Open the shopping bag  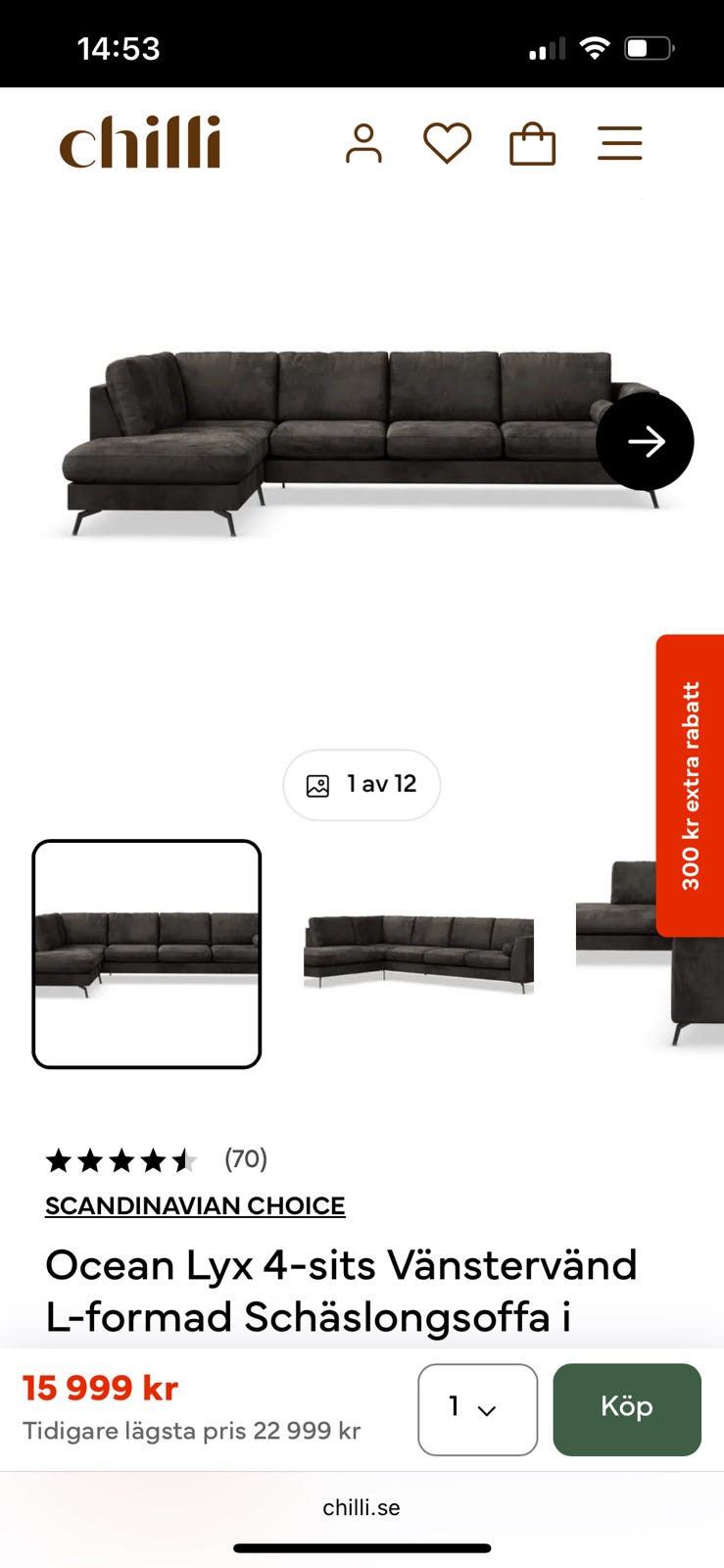point(532,144)
